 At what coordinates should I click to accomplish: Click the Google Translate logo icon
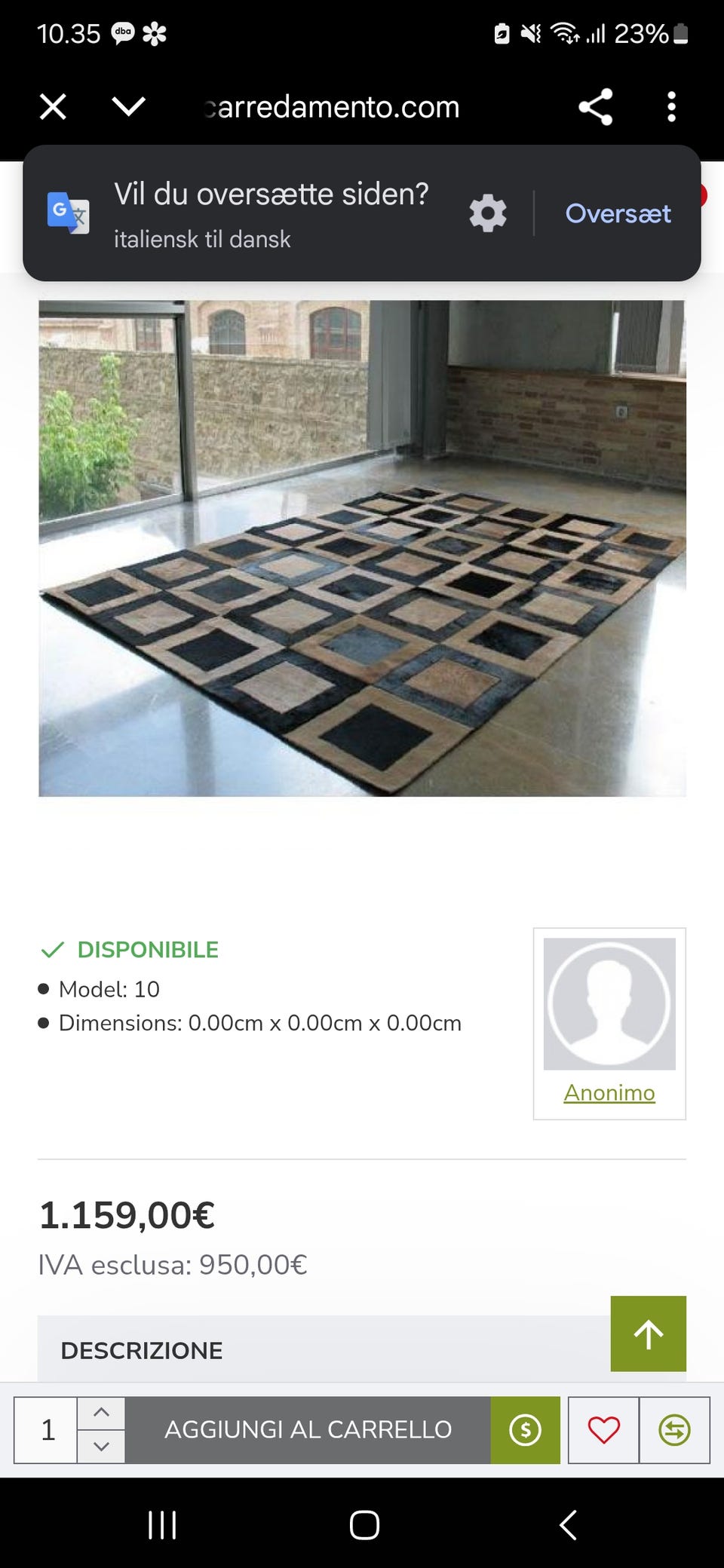[x=66, y=213]
